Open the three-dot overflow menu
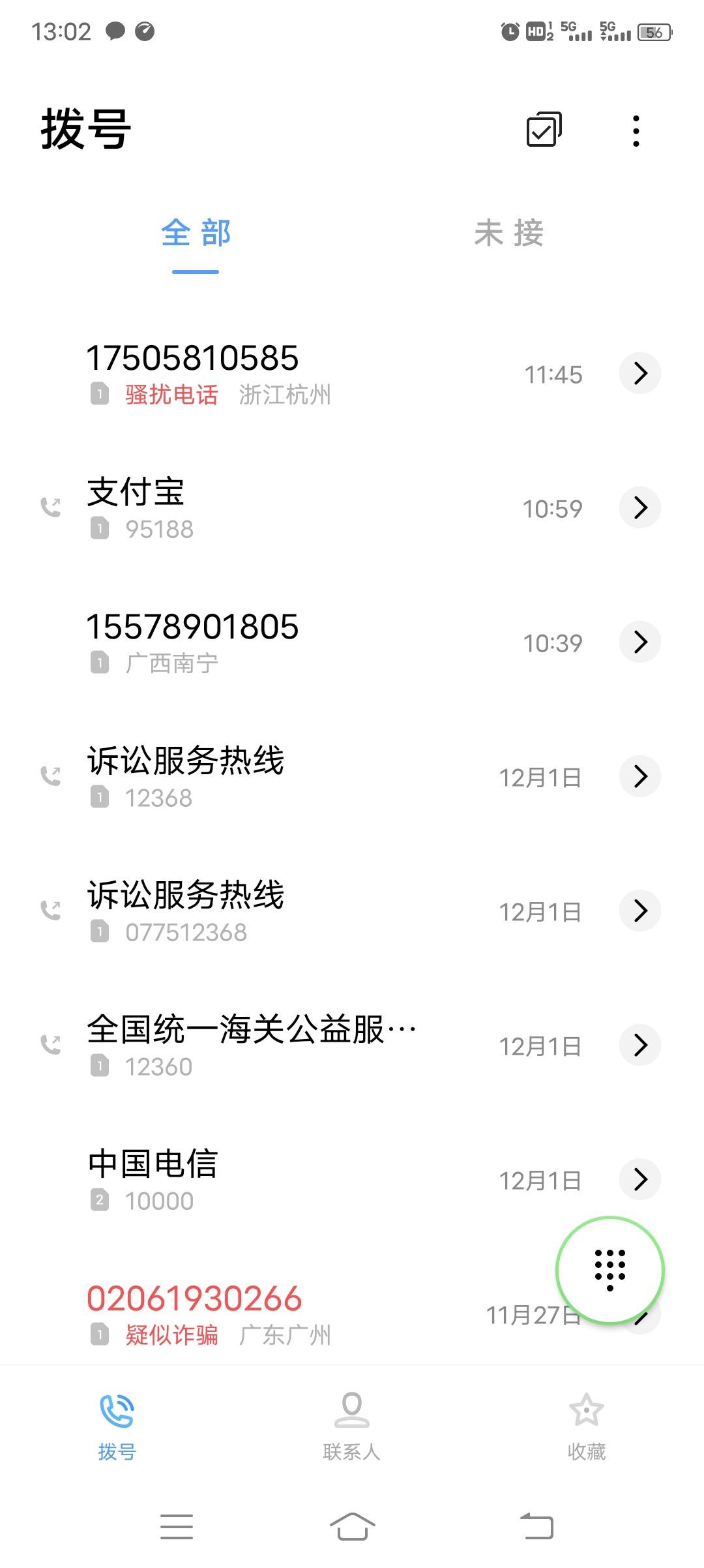The height and width of the screenshot is (1568, 704). [636, 130]
